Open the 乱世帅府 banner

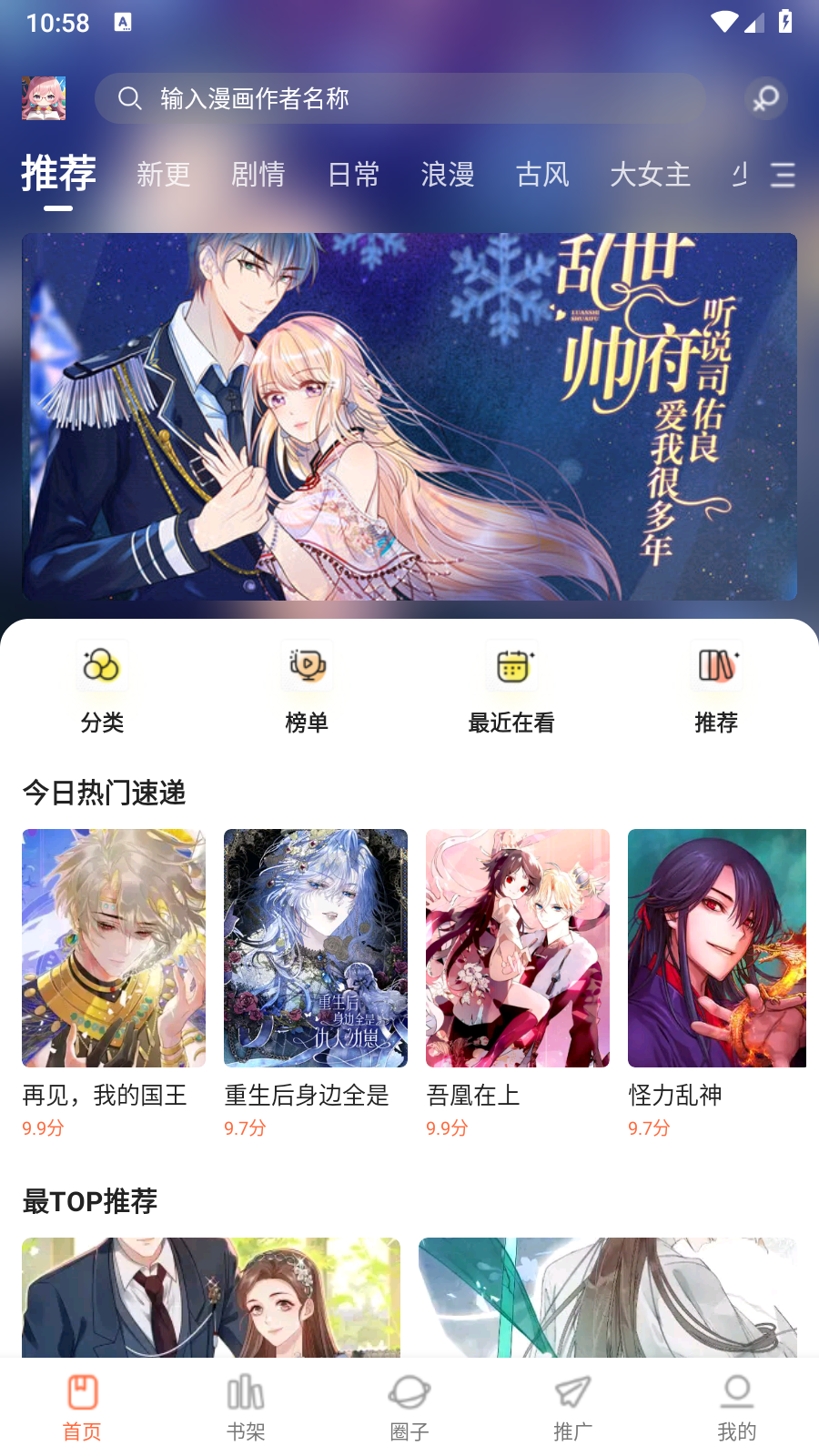pos(409,417)
